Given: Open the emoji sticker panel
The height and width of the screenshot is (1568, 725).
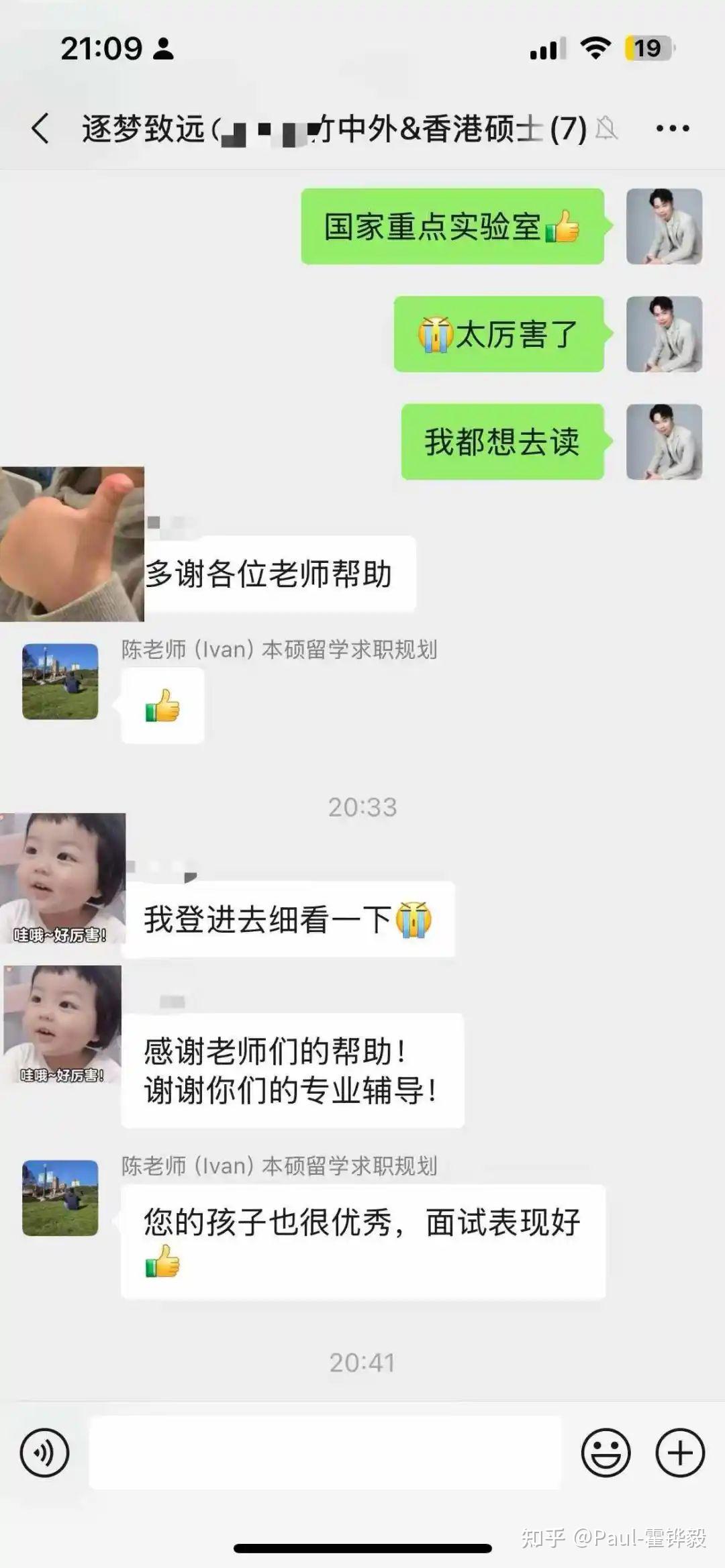Looking at the screenshot, I should click(606, 1453).
